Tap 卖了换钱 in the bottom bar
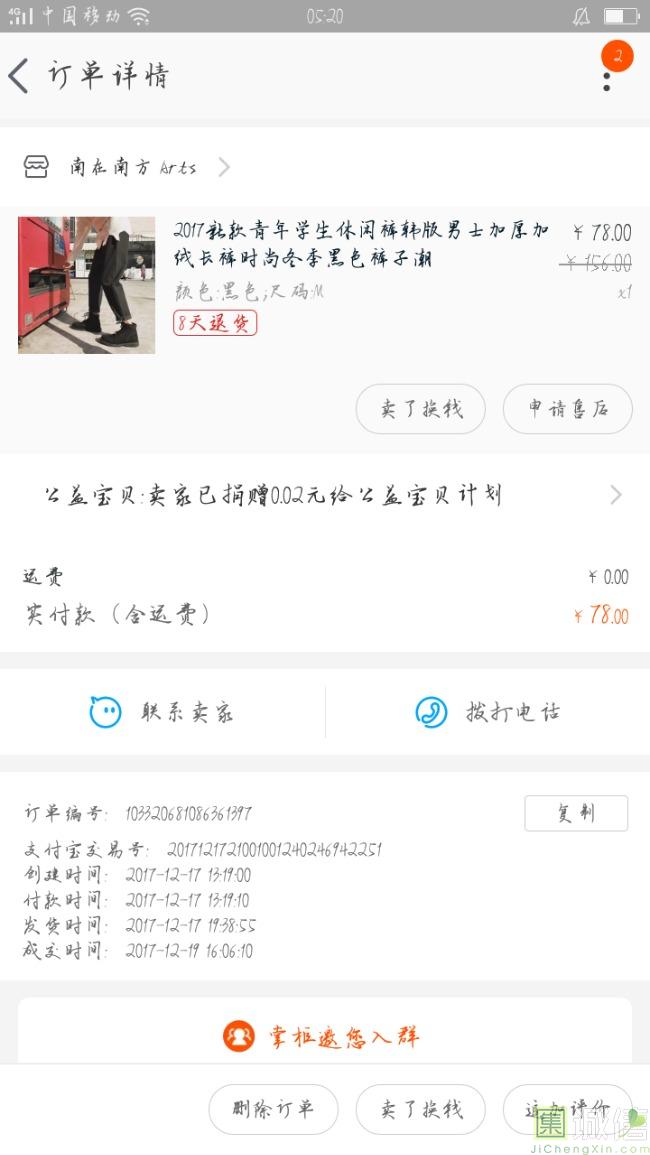The height and width of the screenshot is (1155, 650). click(420, 1109)
